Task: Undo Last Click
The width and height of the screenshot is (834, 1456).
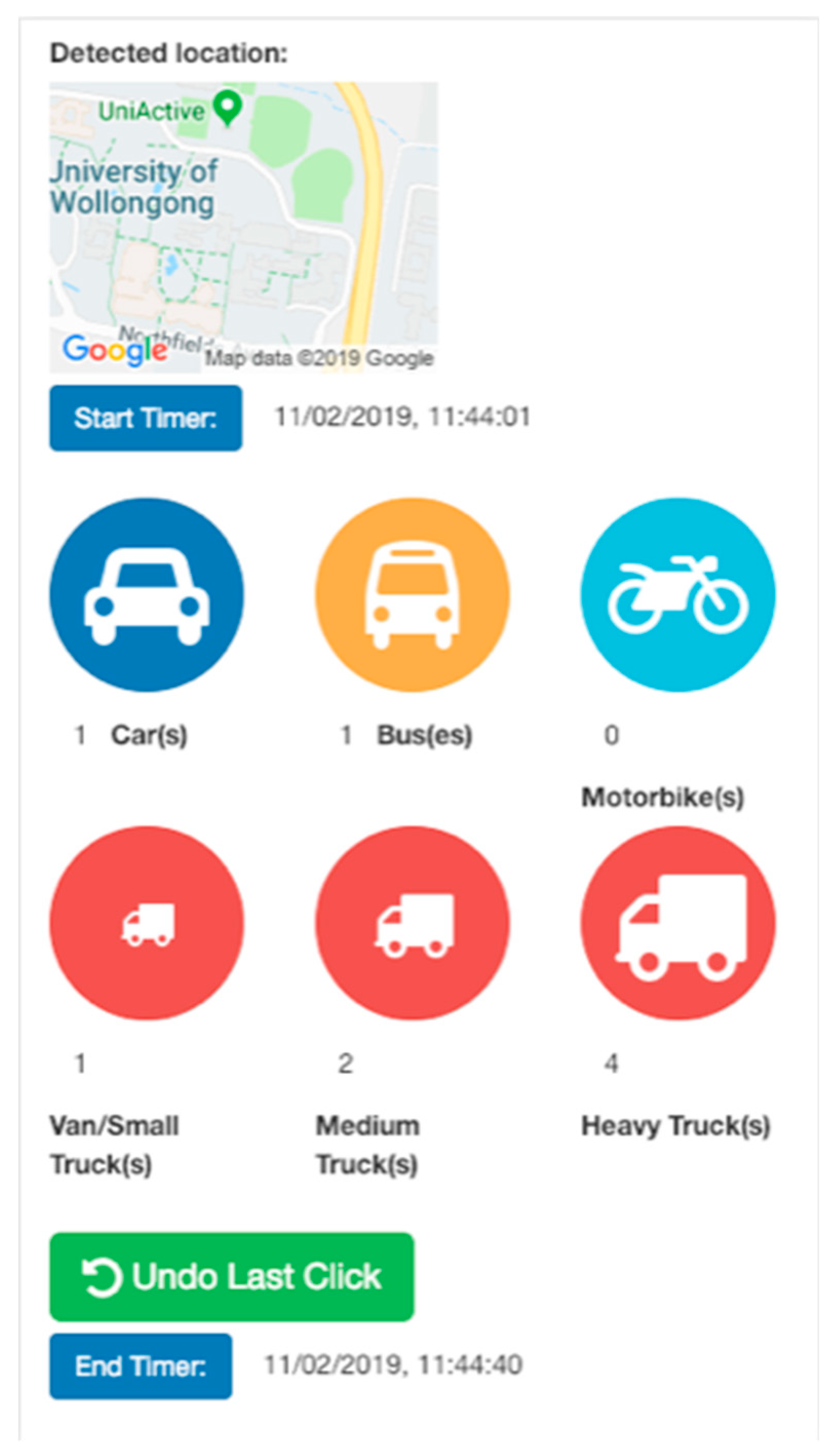Action: [231, 1276]
